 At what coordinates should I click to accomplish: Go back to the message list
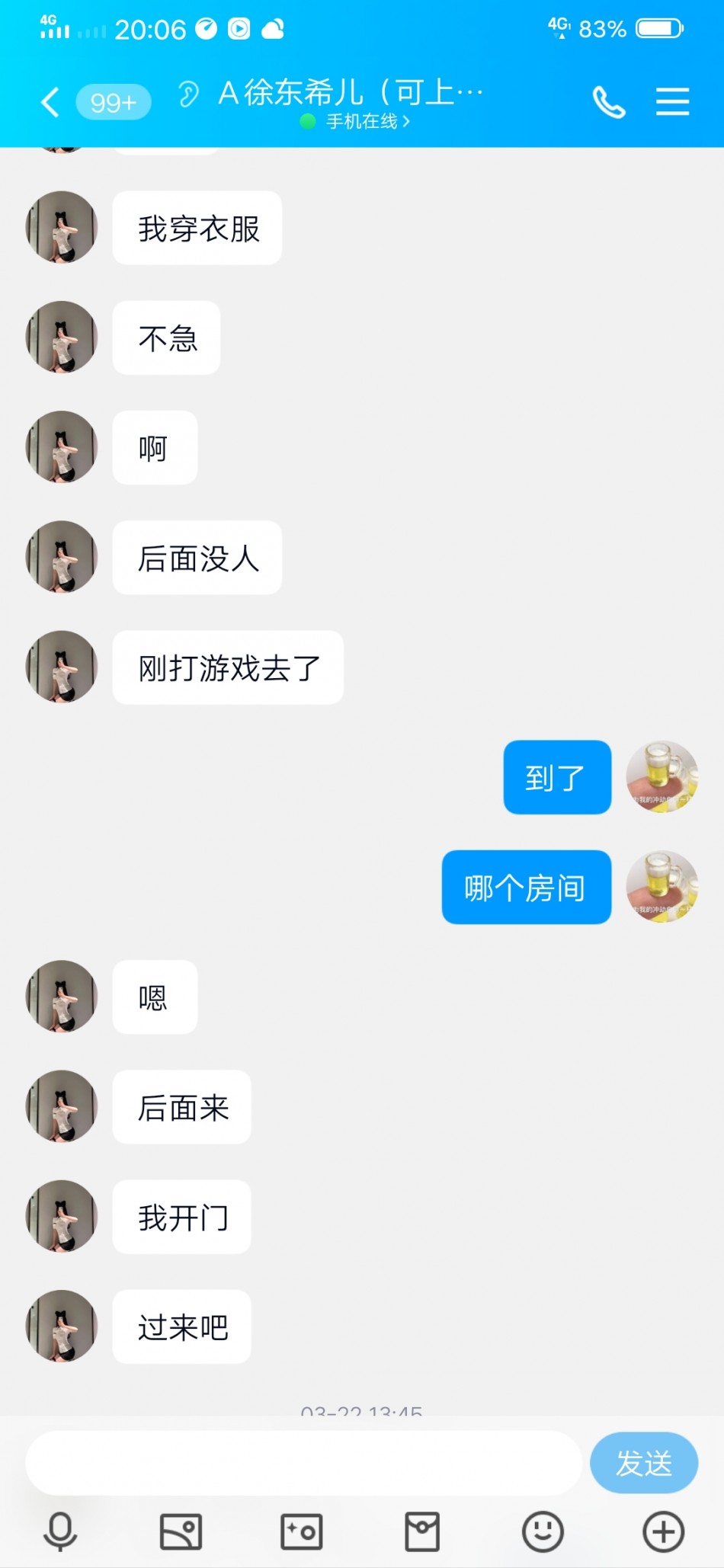50,101
